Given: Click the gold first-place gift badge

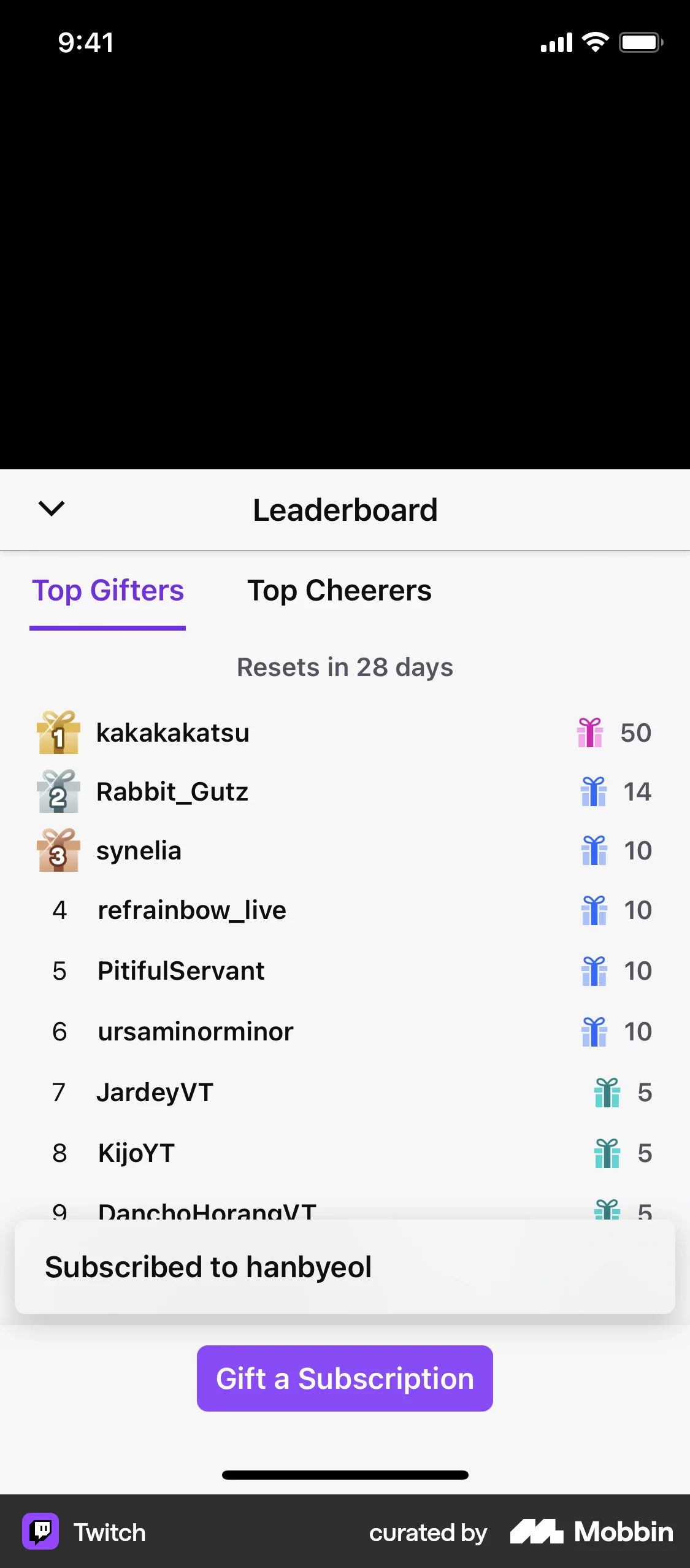Looking at the screenshot, I should tap(58, 733).
